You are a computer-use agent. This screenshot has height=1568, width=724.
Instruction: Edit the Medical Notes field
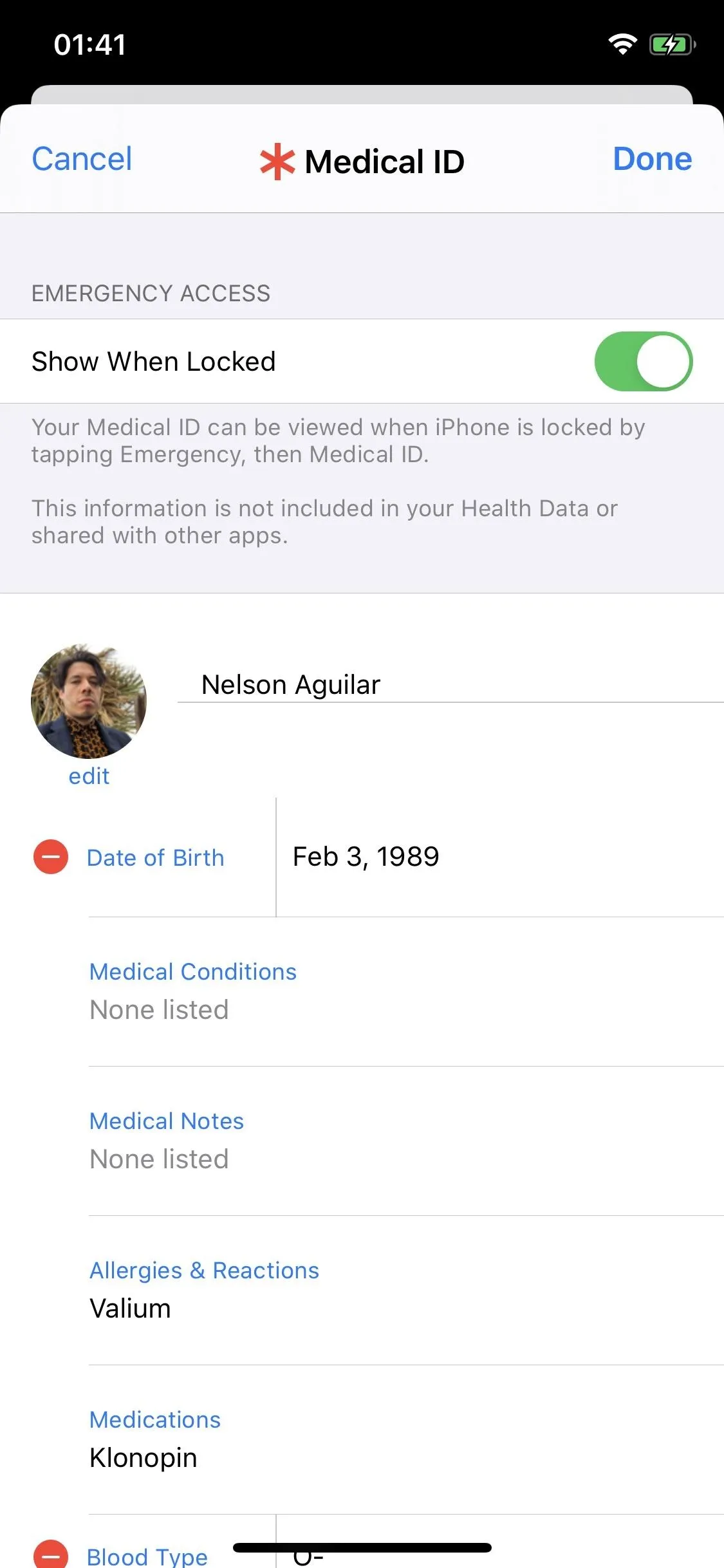coord(406,1141)
